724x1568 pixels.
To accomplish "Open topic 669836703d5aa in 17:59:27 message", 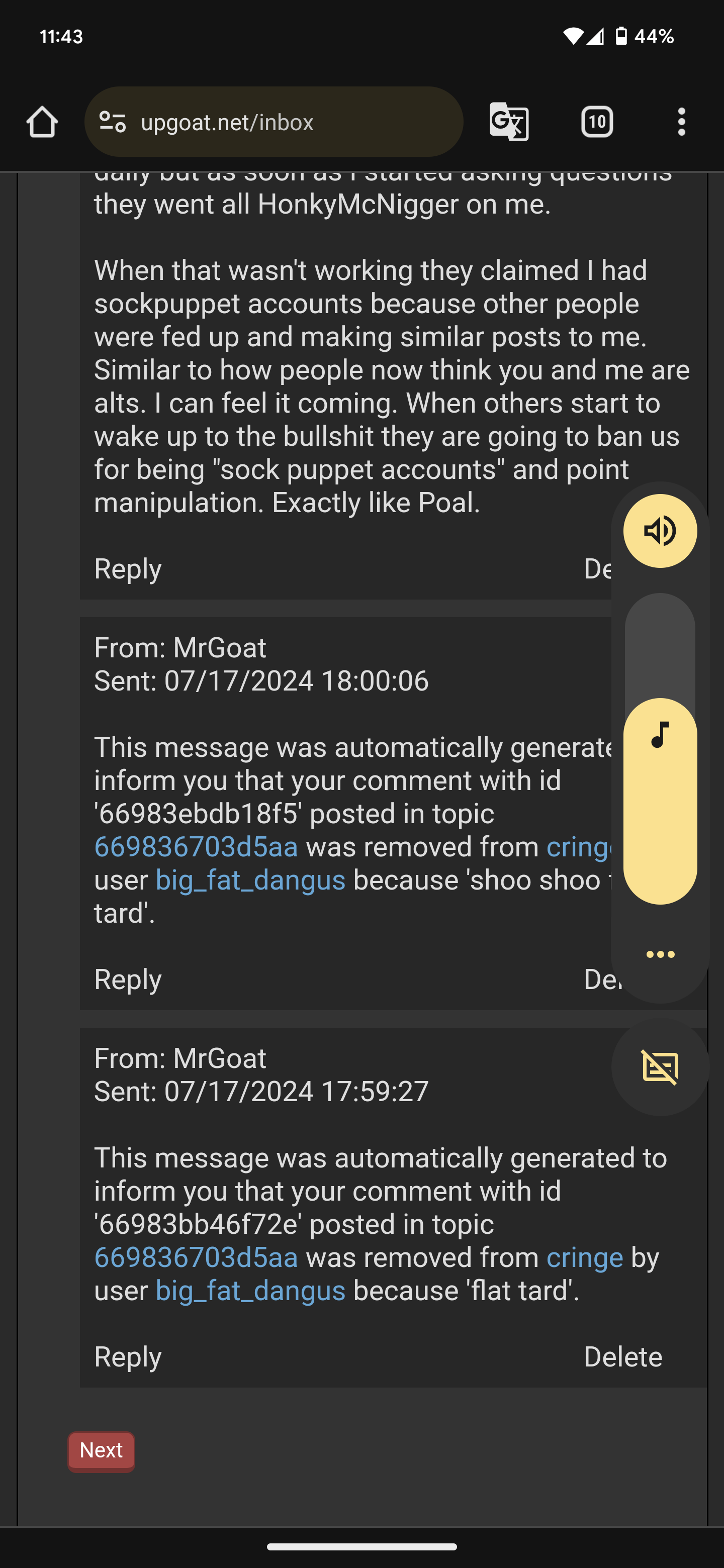I will pyautogui.click(x=196, y=1257).
